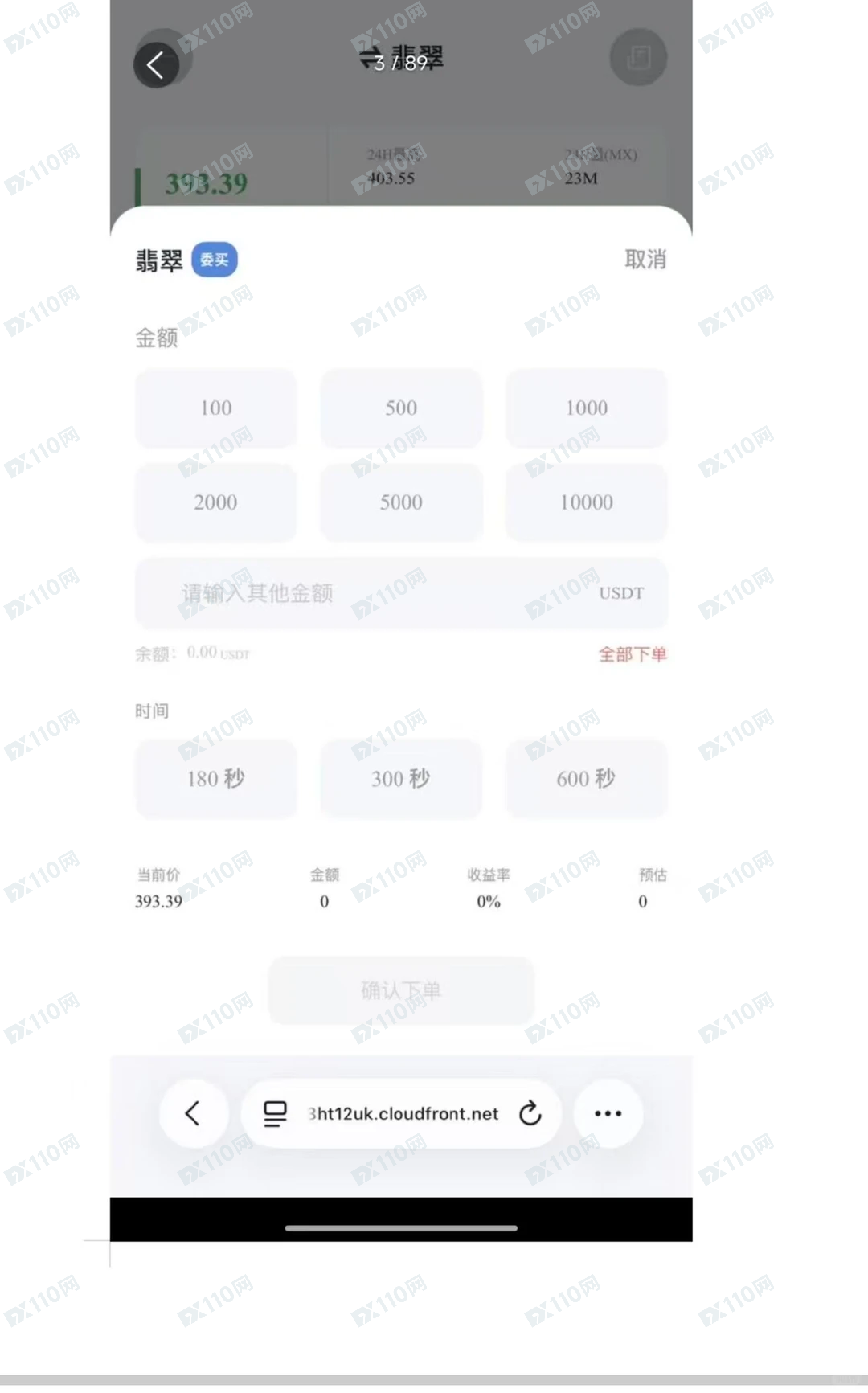Select the 500 amount option
The image size is (868, 1393).
pyautogui.click(x=401, y=408)
